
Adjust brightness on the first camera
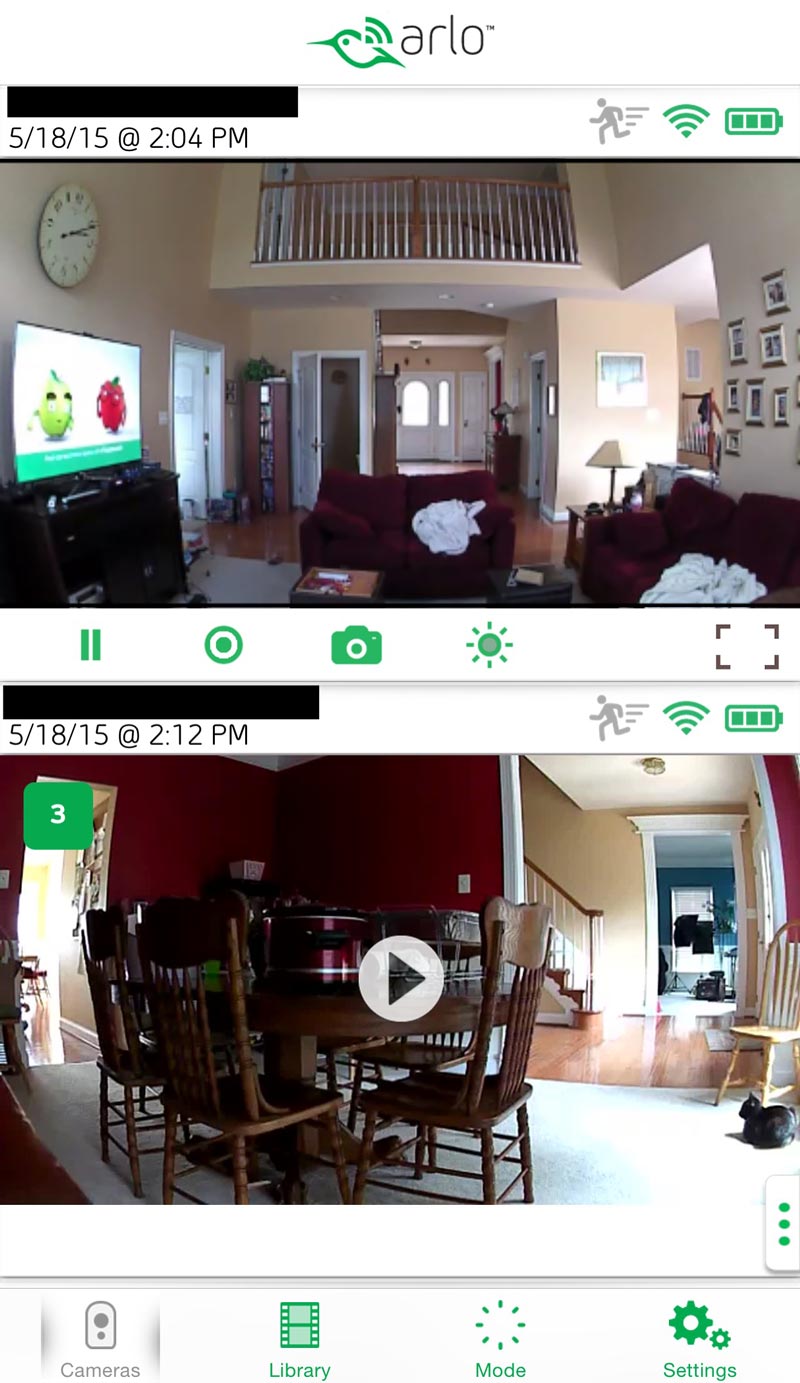[489, 646]
